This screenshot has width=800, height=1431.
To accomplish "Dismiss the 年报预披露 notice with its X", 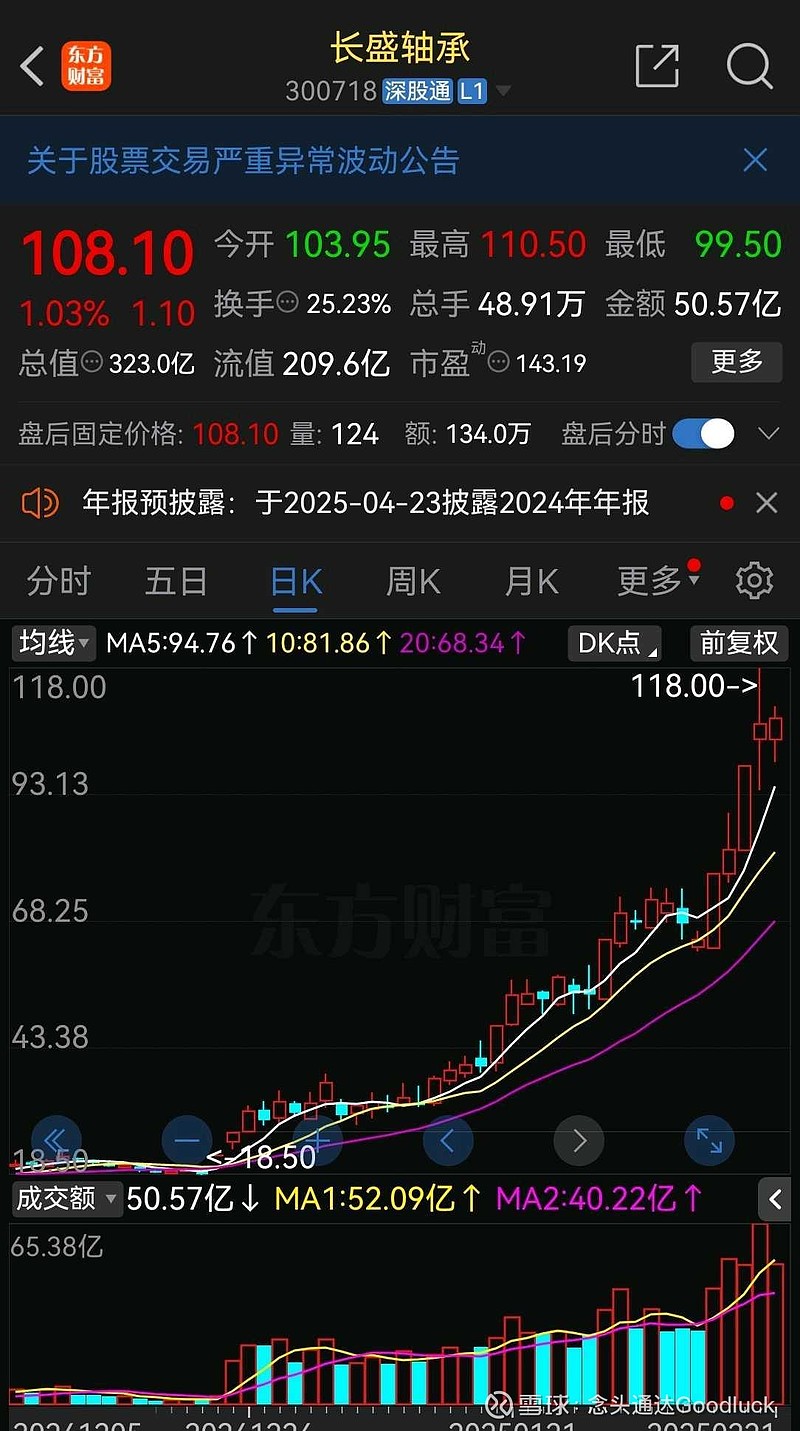I will point(766,502).
